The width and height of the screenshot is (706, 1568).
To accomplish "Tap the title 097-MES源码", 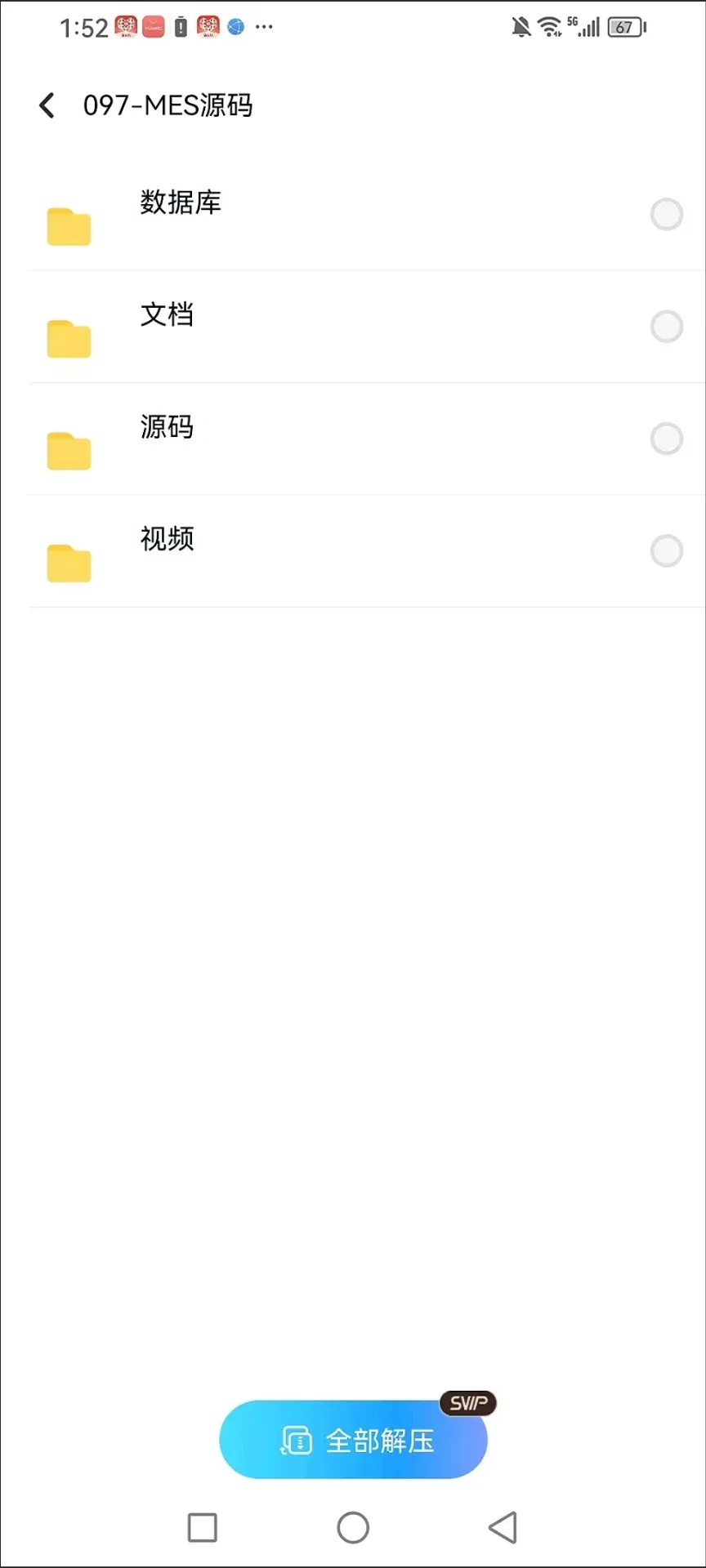I will [x=169, y=105].
